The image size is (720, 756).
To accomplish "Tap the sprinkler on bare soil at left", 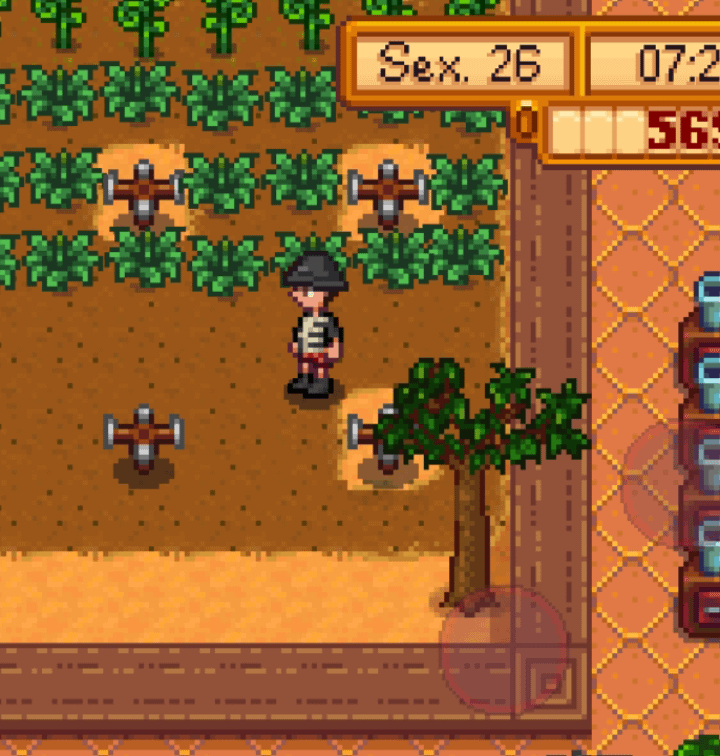I will click(144, 436).
